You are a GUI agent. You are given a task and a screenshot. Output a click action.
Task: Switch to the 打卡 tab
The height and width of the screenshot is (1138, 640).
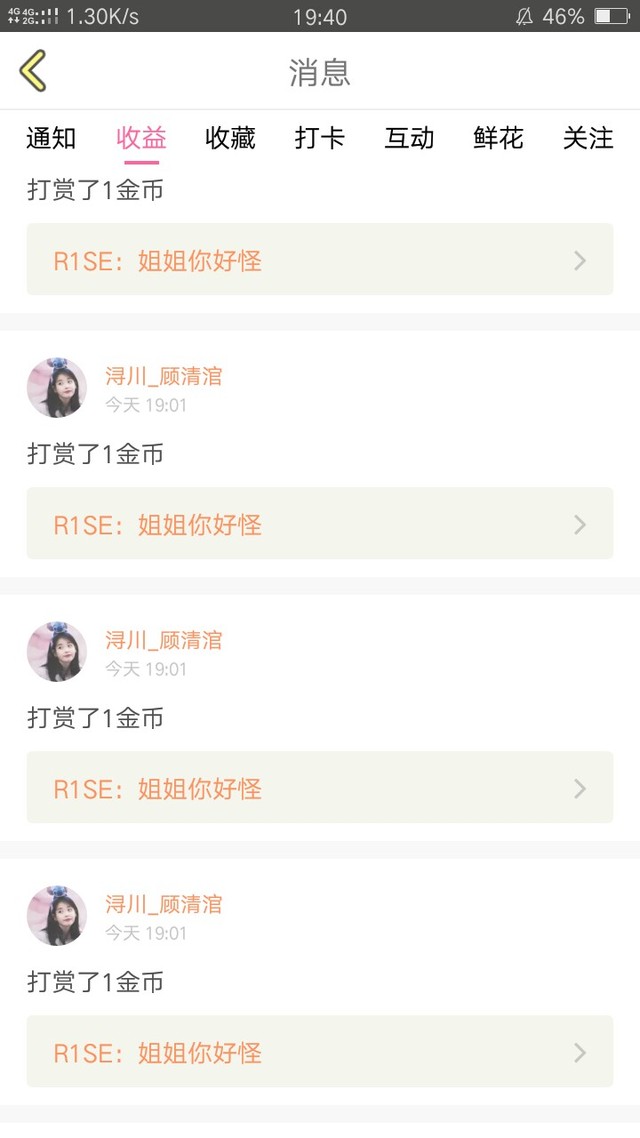click(x=320, y=138)
